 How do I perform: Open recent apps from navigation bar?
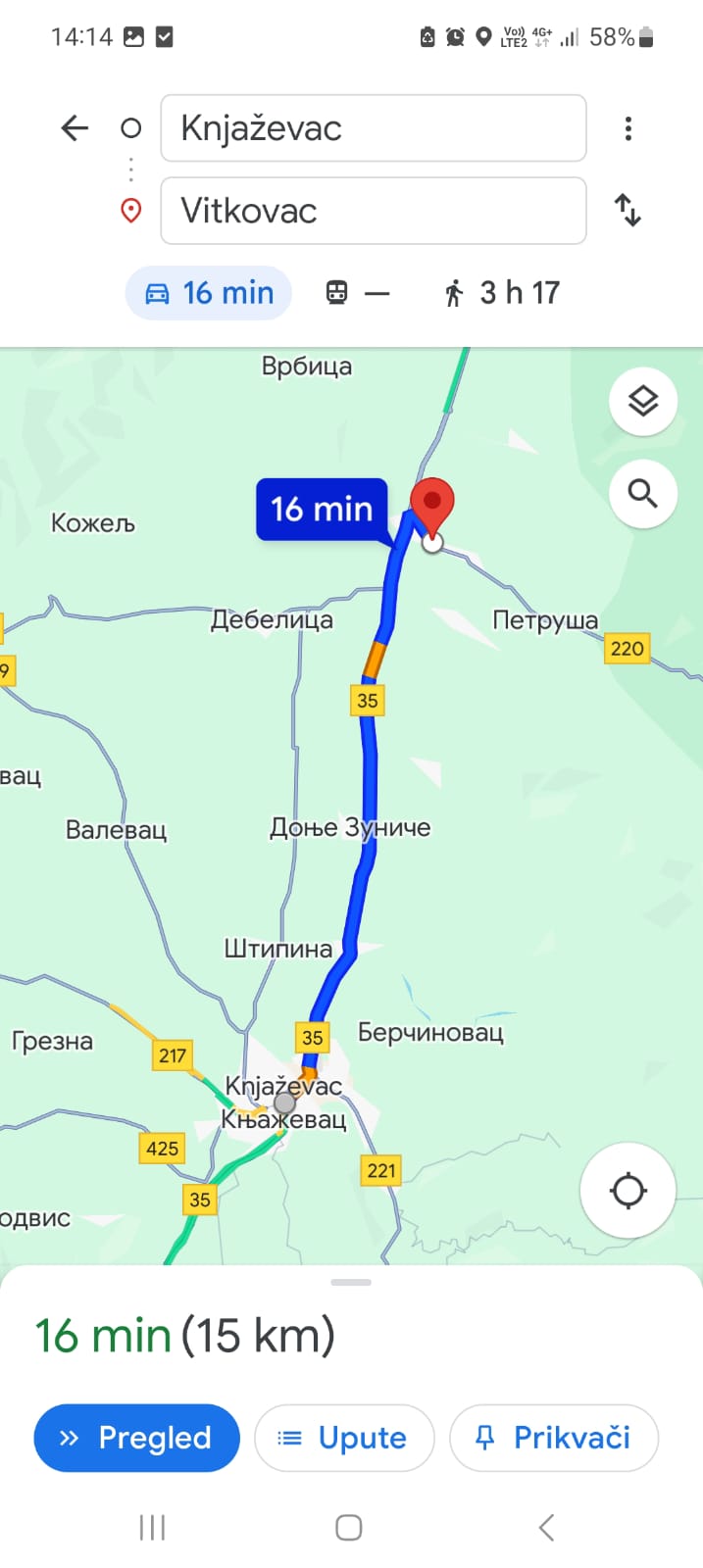pyautogui.click(x=152, y=1527)
